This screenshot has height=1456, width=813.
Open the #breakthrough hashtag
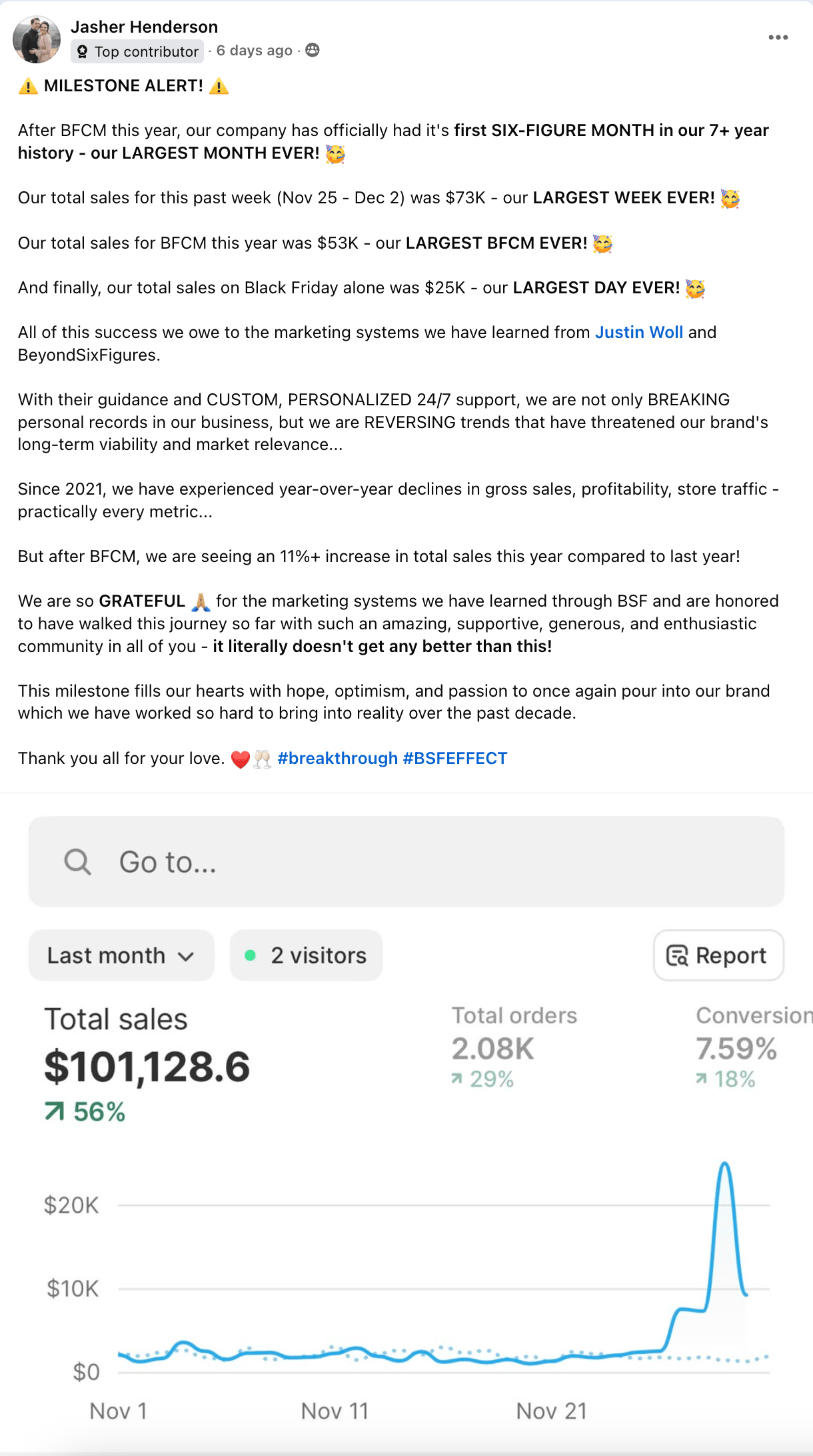(337, 758)
